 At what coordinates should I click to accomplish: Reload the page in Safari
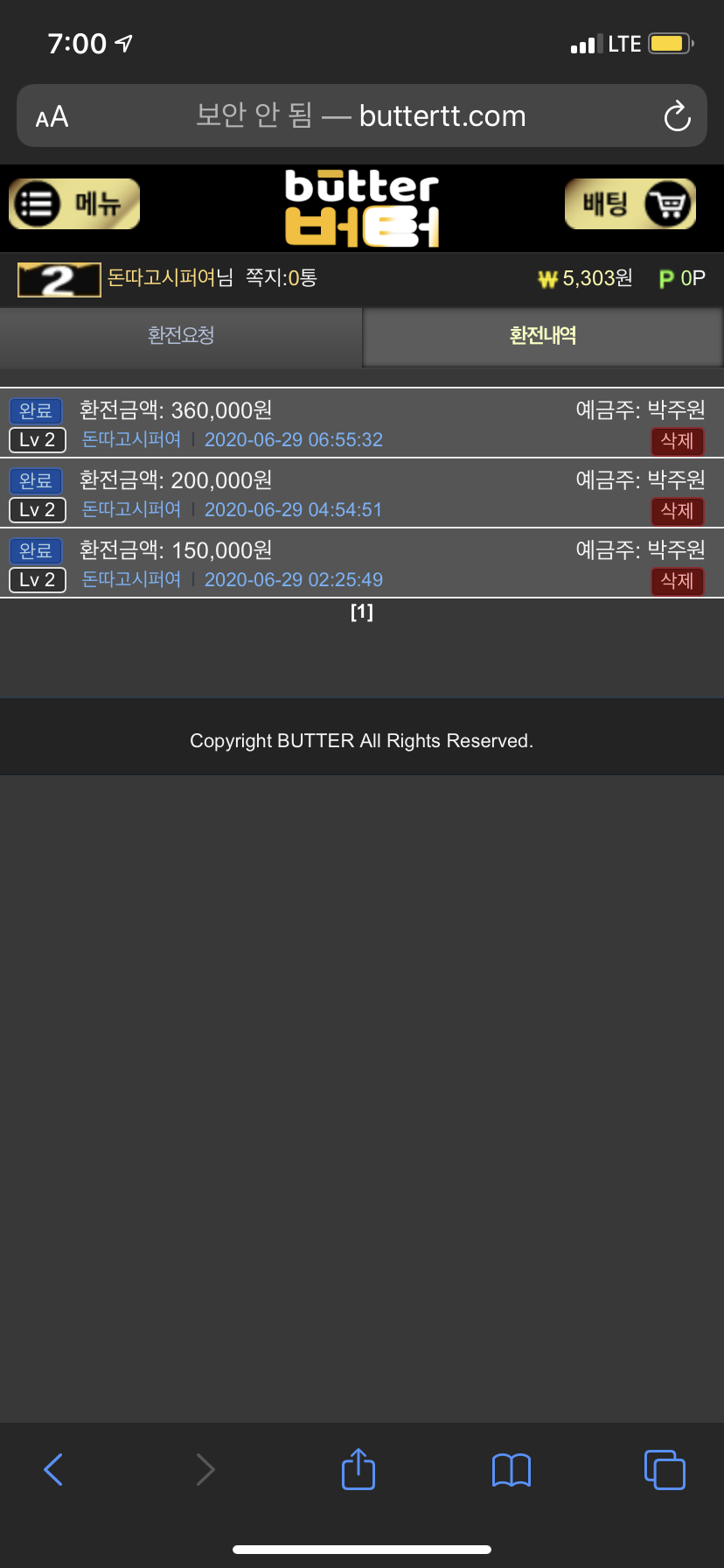pos(677,116)
